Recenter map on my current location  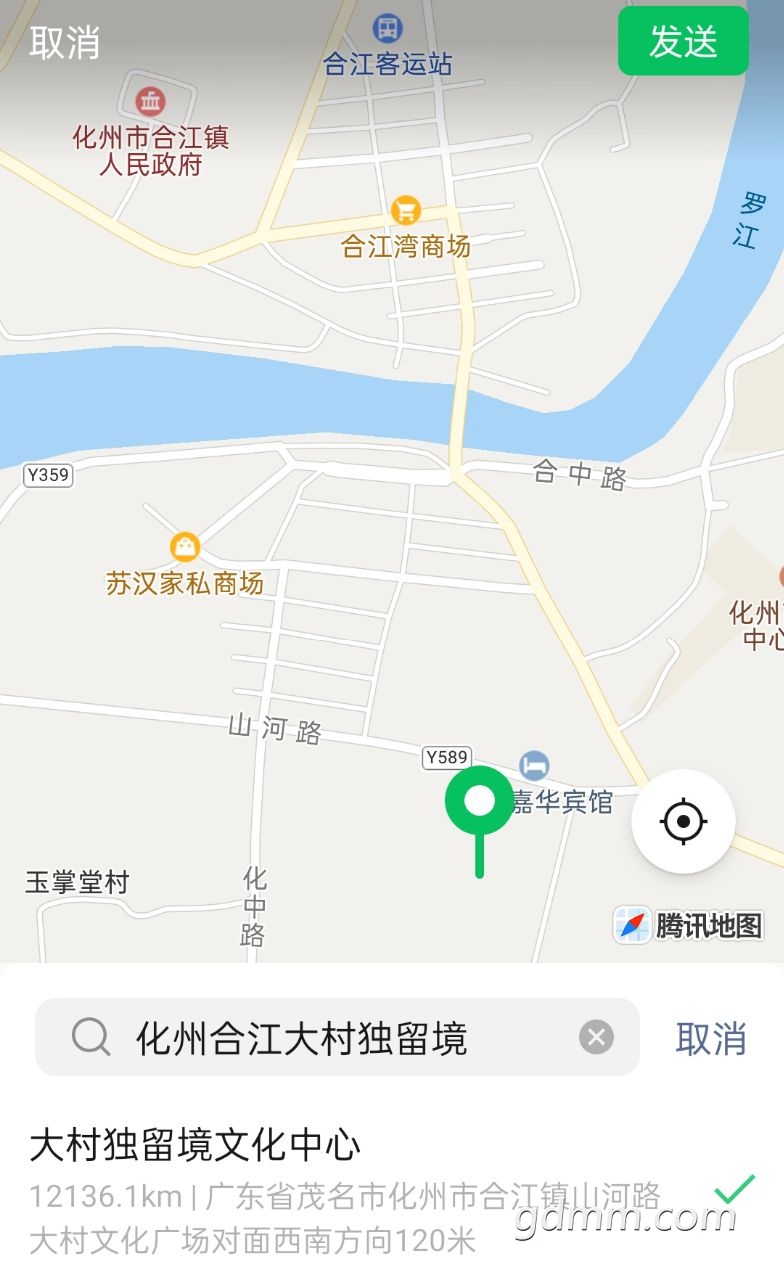click(x=683, y=821)
